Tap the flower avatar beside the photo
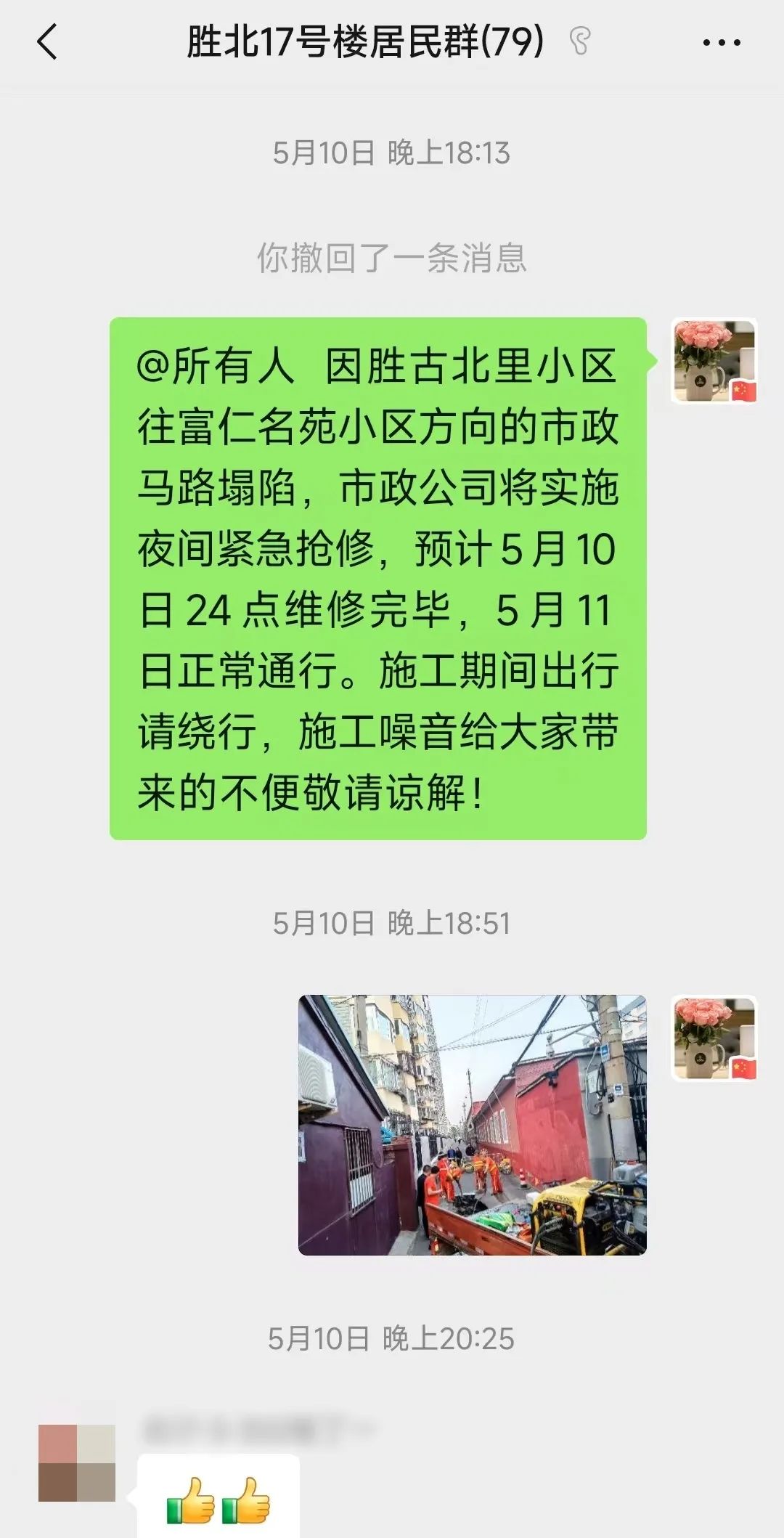This screenshot has height=1538, width=784. coord(714,1038)
